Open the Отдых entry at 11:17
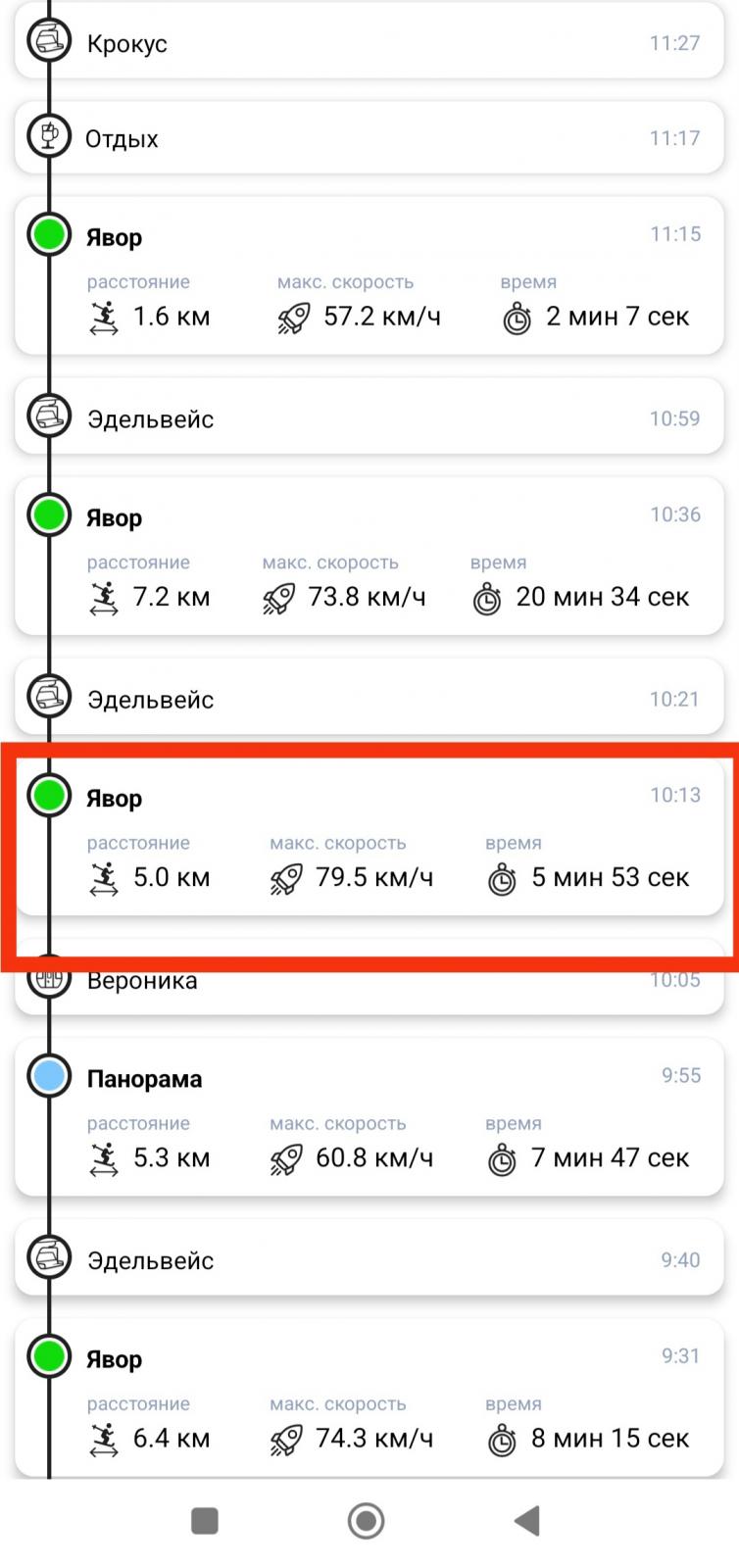Viewport: 739px width, 1568px height. [x=369, y=137]
